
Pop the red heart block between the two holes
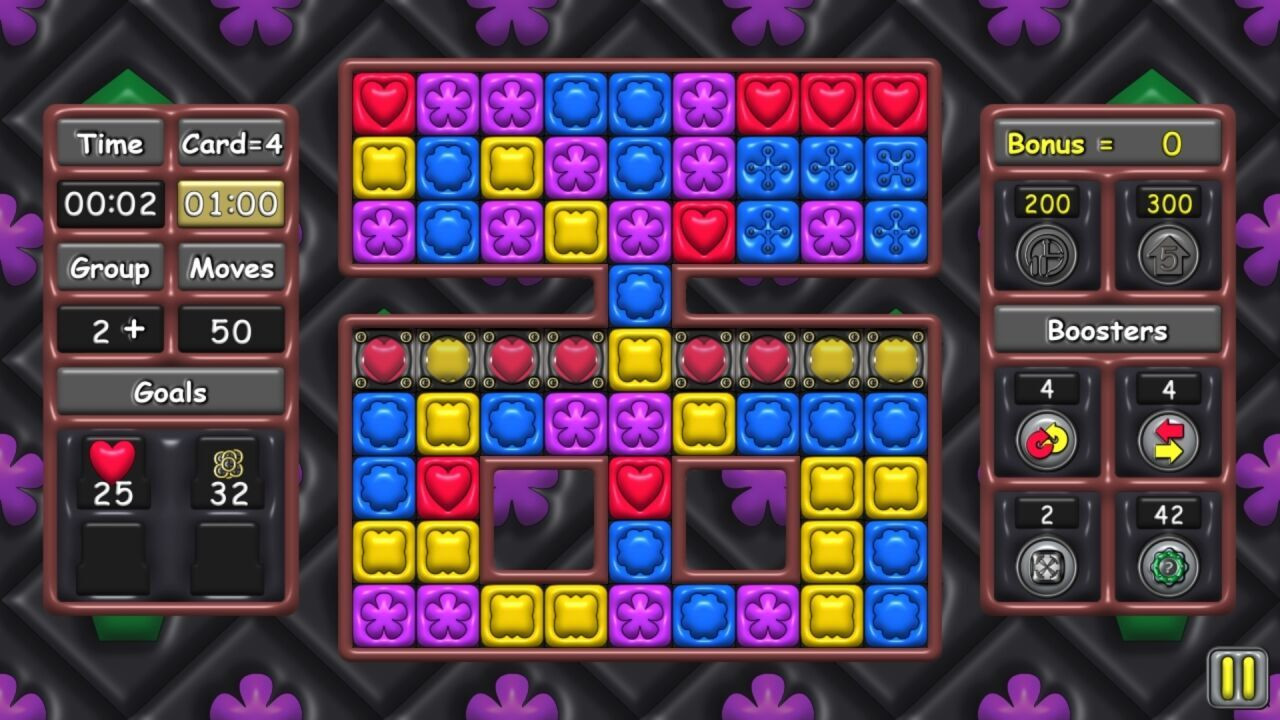640,487
